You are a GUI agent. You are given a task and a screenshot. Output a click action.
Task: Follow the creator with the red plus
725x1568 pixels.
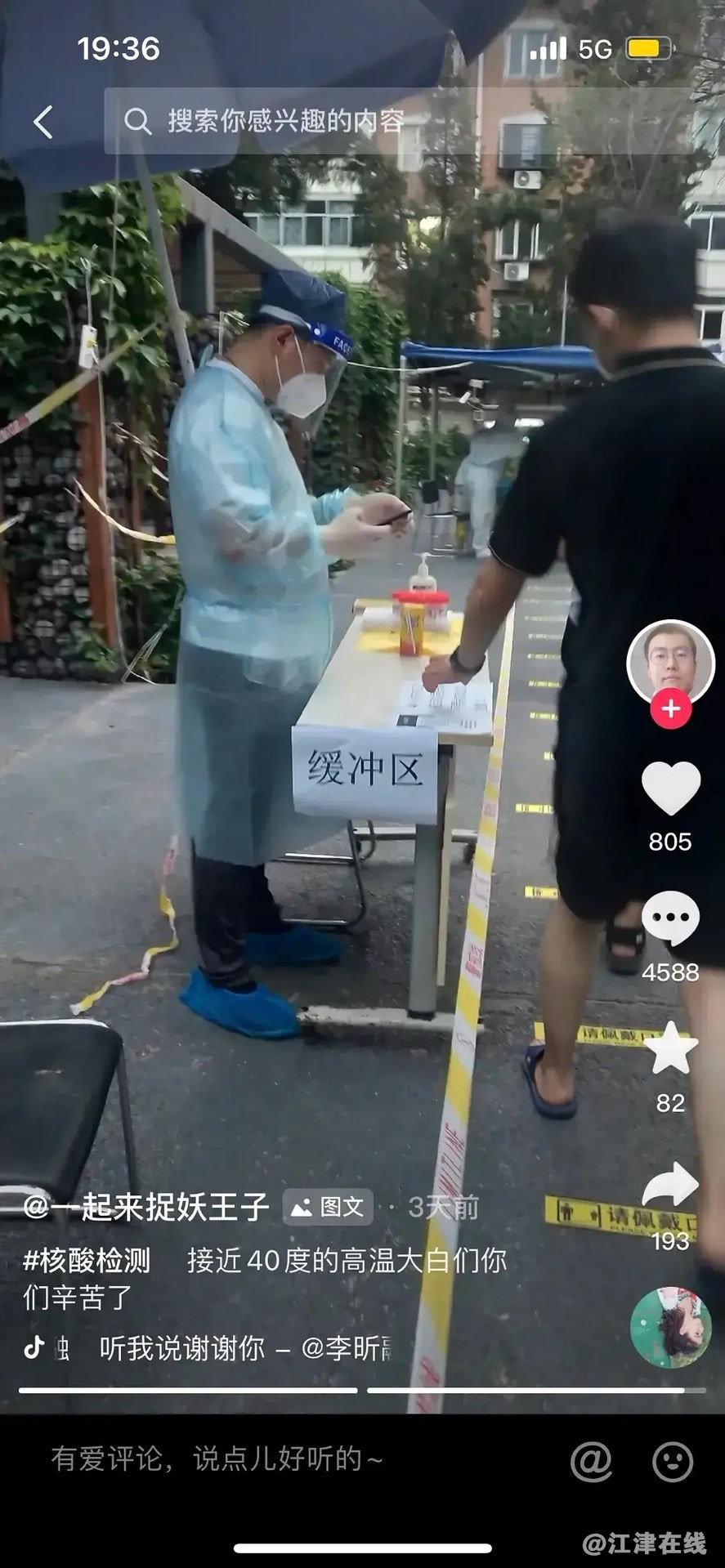[670, 708]
